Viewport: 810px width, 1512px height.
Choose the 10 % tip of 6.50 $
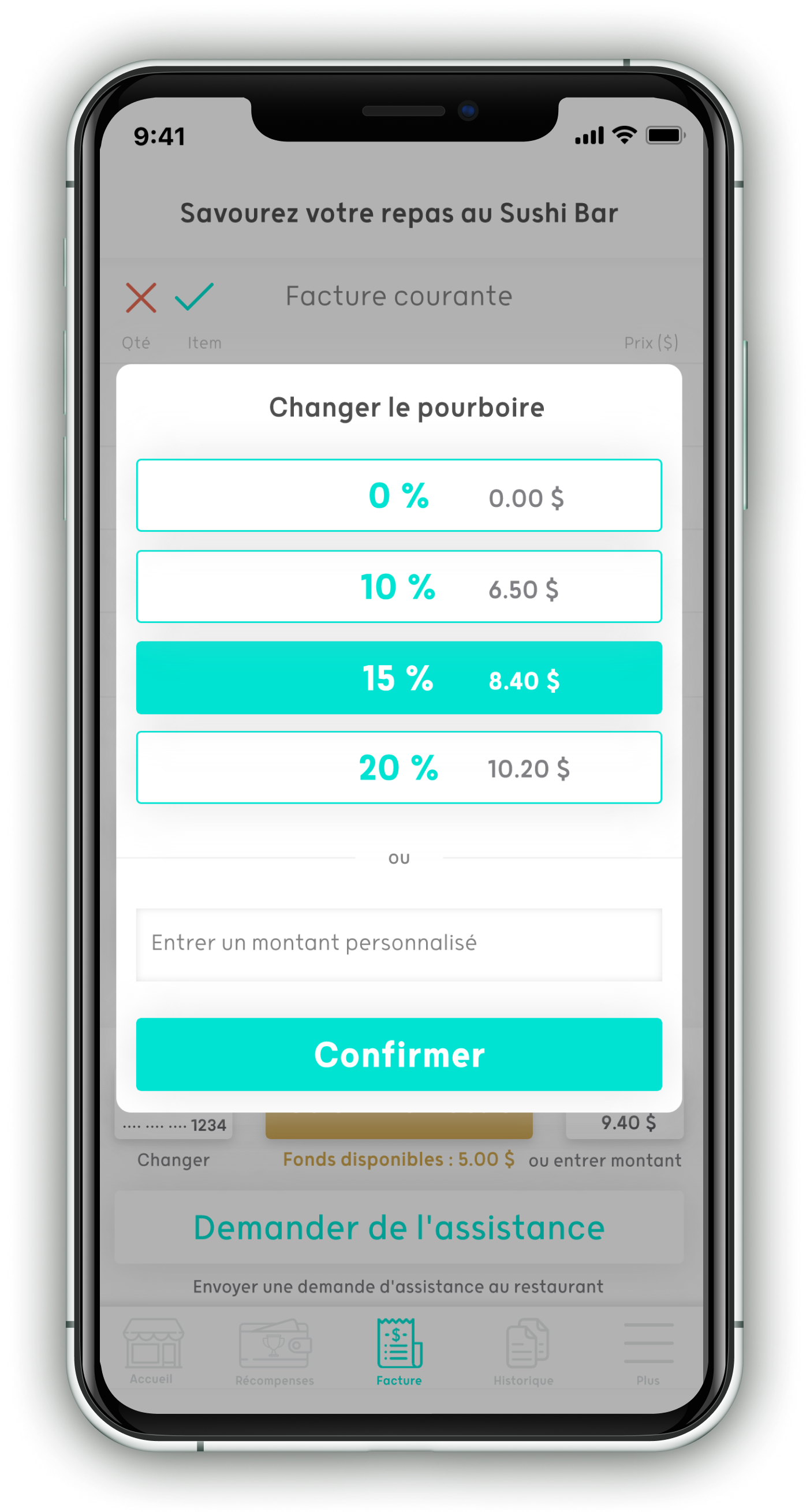[398, 587]
